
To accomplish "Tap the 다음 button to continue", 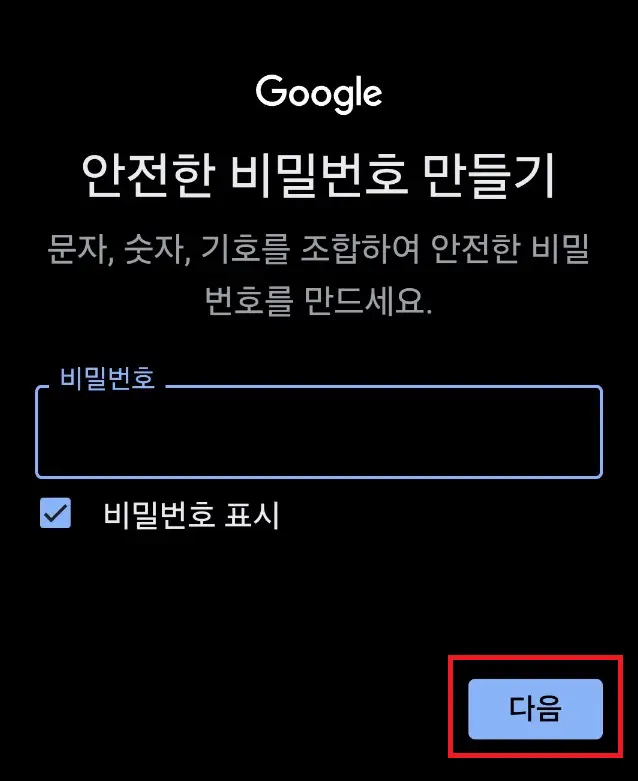I will 535,709.
